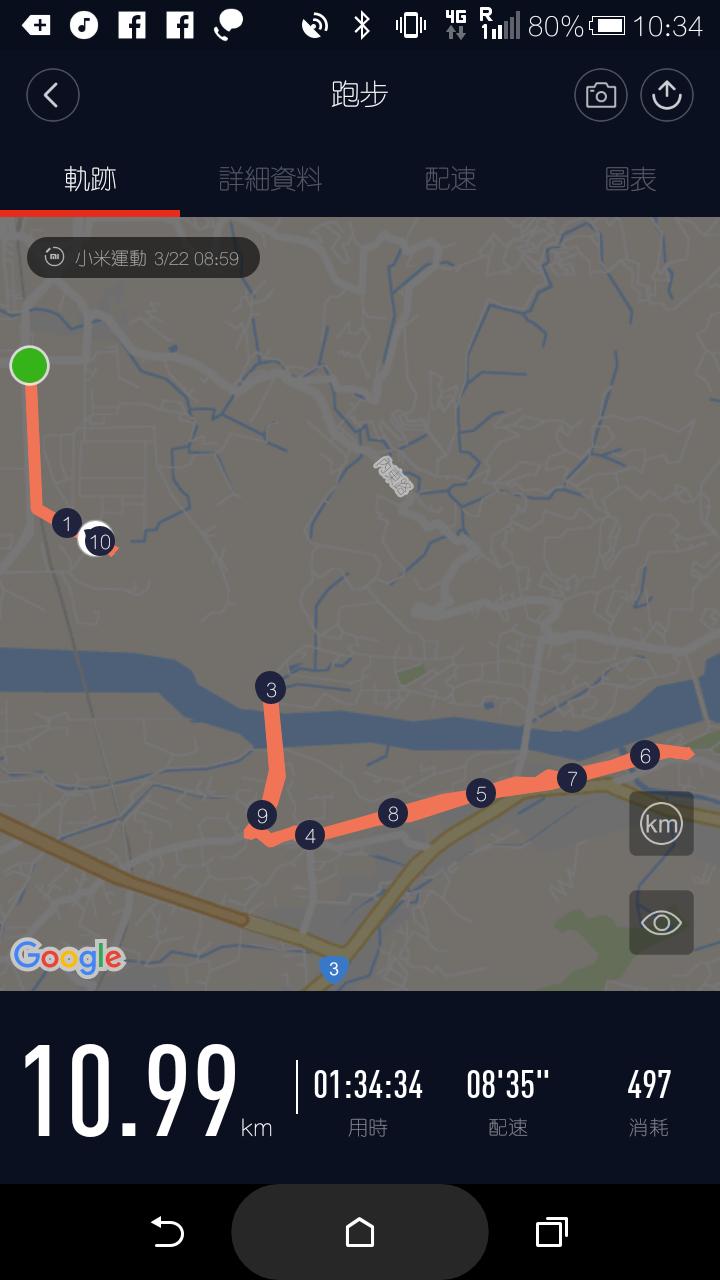Viewport: 720px width, 1280px height.
Task: Open the 圖表 tab
Action: click(x=630, y=179)
